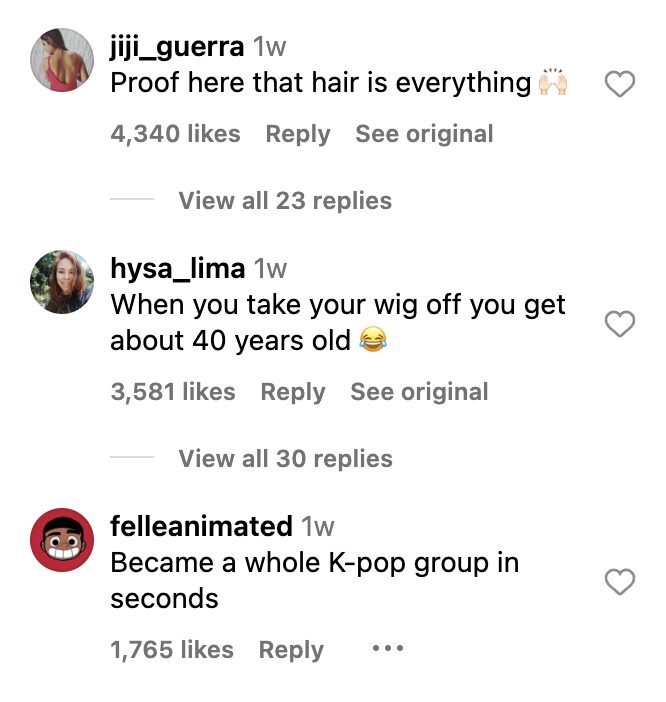The width and height of the screenshot is (666, 702).
Task: Tap the hysa_lima username
Action: (177, 268)
